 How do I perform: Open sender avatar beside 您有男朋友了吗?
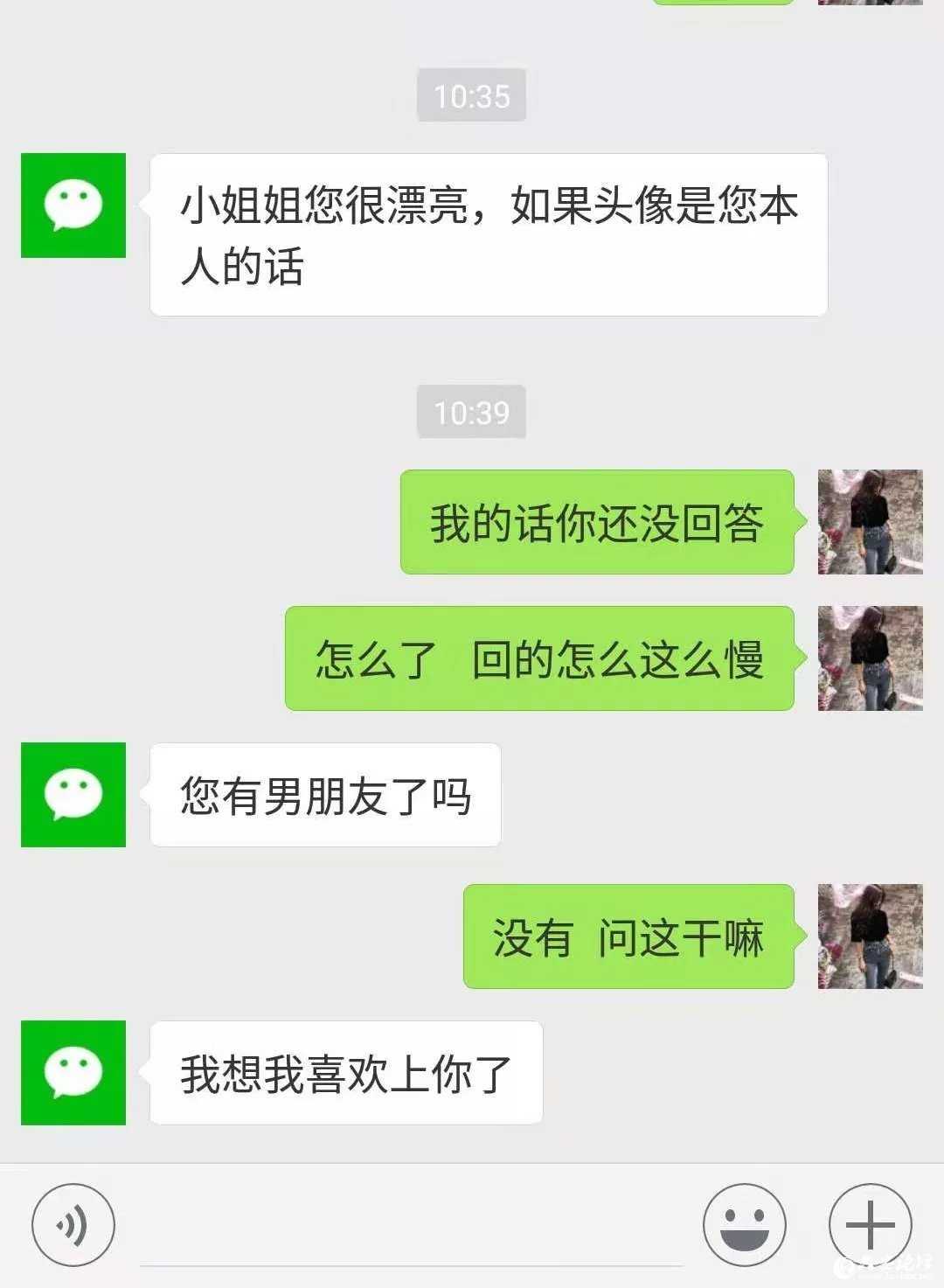[73, 795]
